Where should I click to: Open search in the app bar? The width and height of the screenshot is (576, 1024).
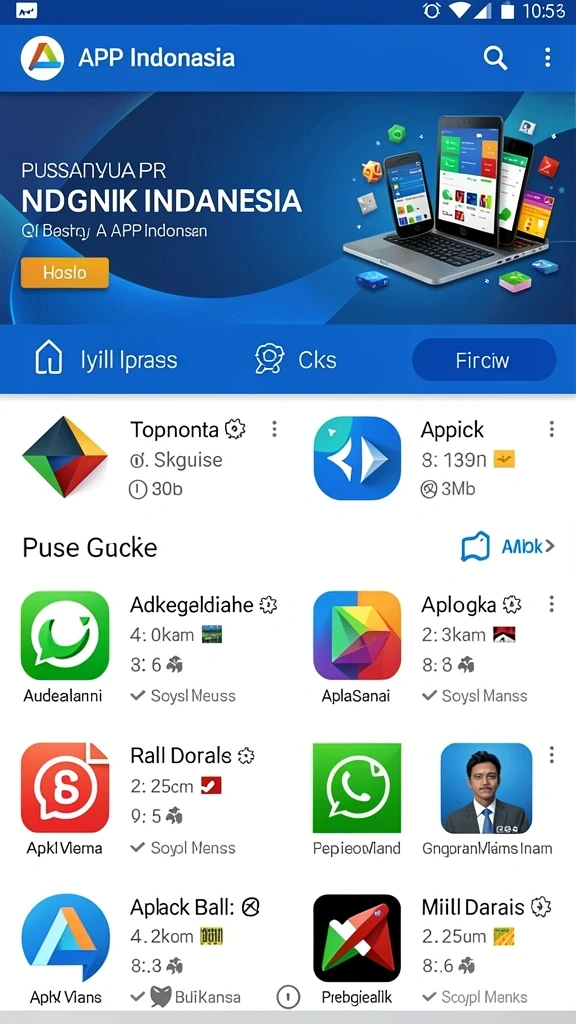coord(495,58)
